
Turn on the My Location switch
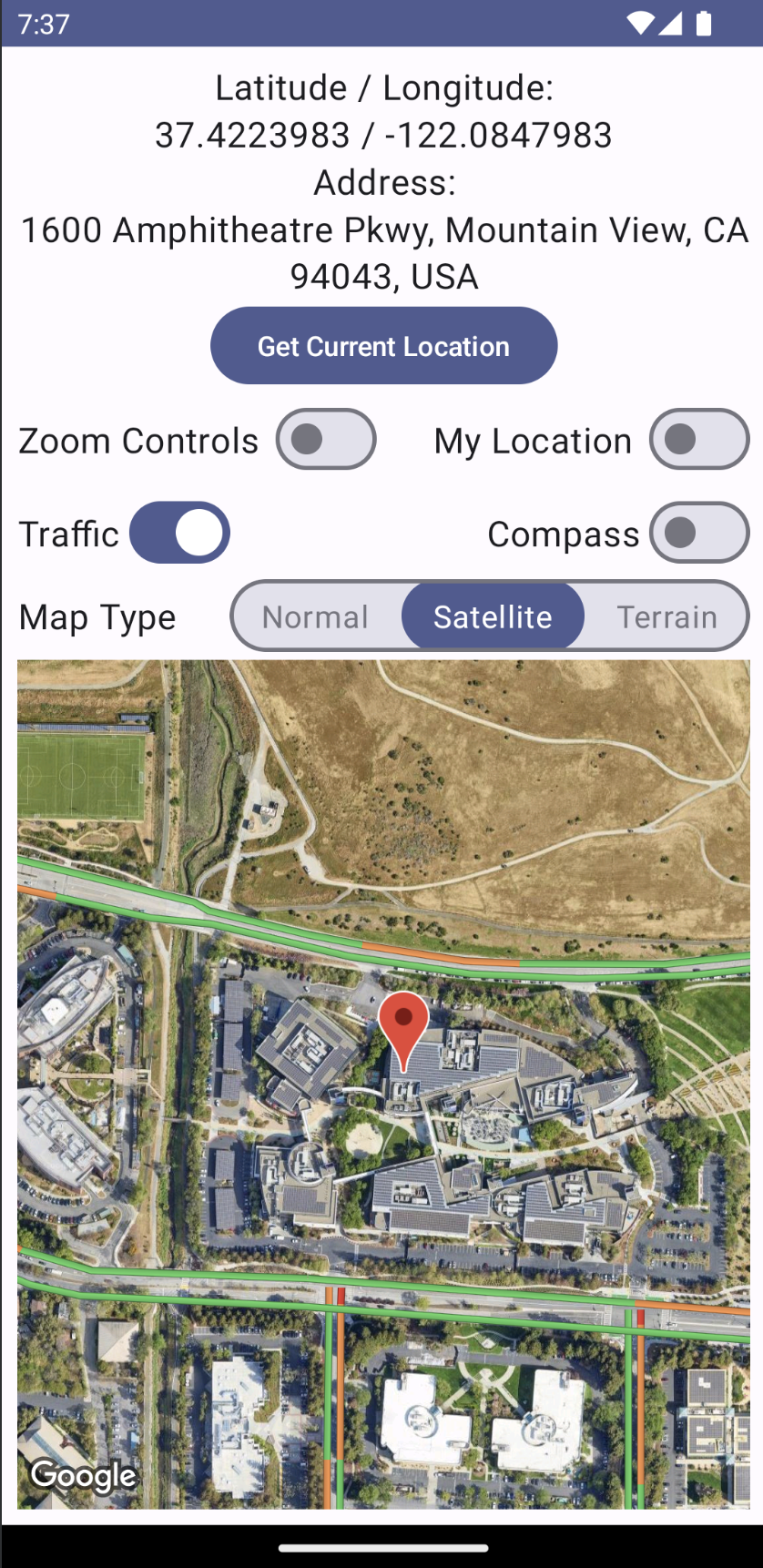click(699, 440)
